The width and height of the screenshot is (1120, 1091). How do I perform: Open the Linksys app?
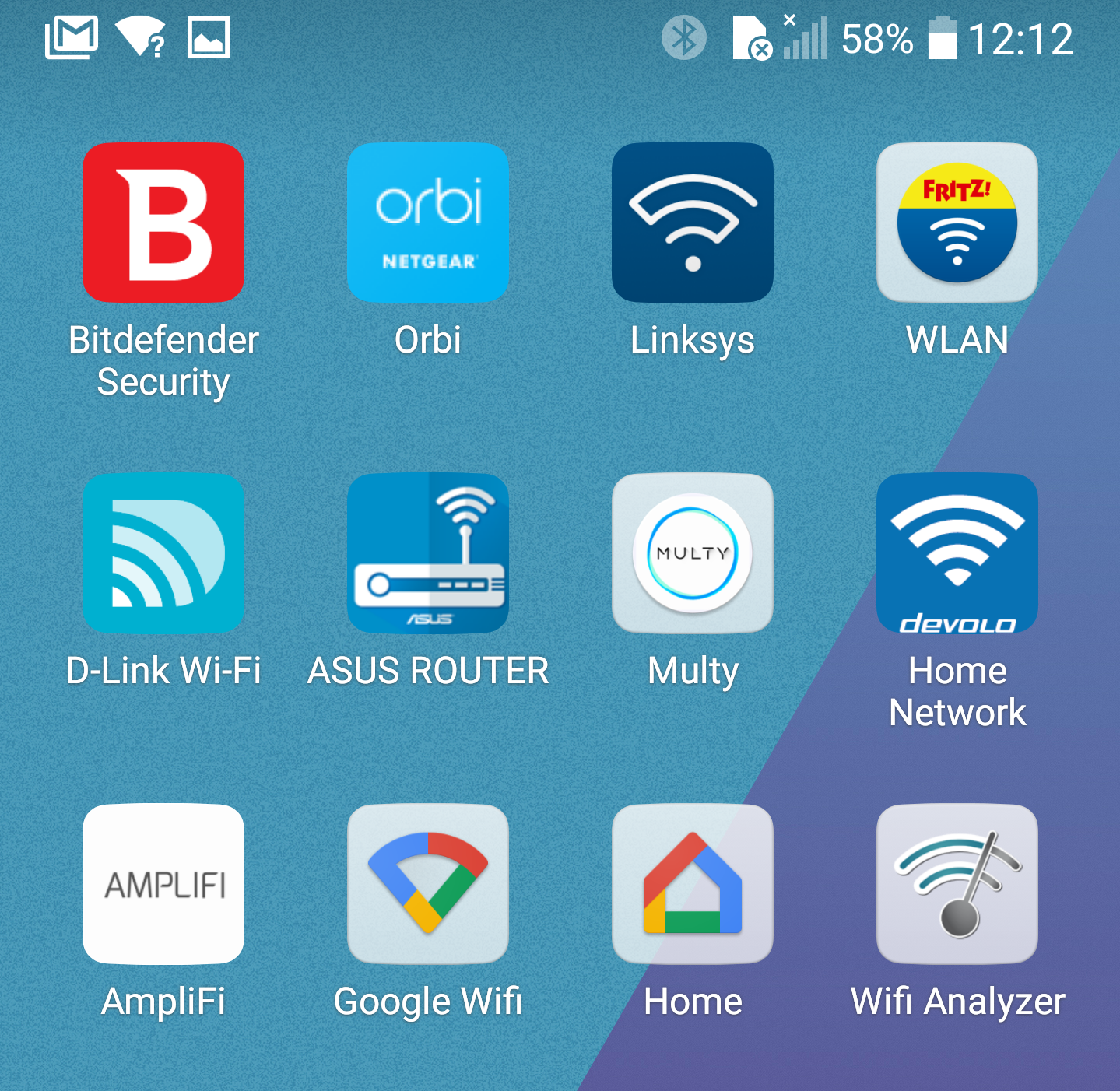point(693,223)
